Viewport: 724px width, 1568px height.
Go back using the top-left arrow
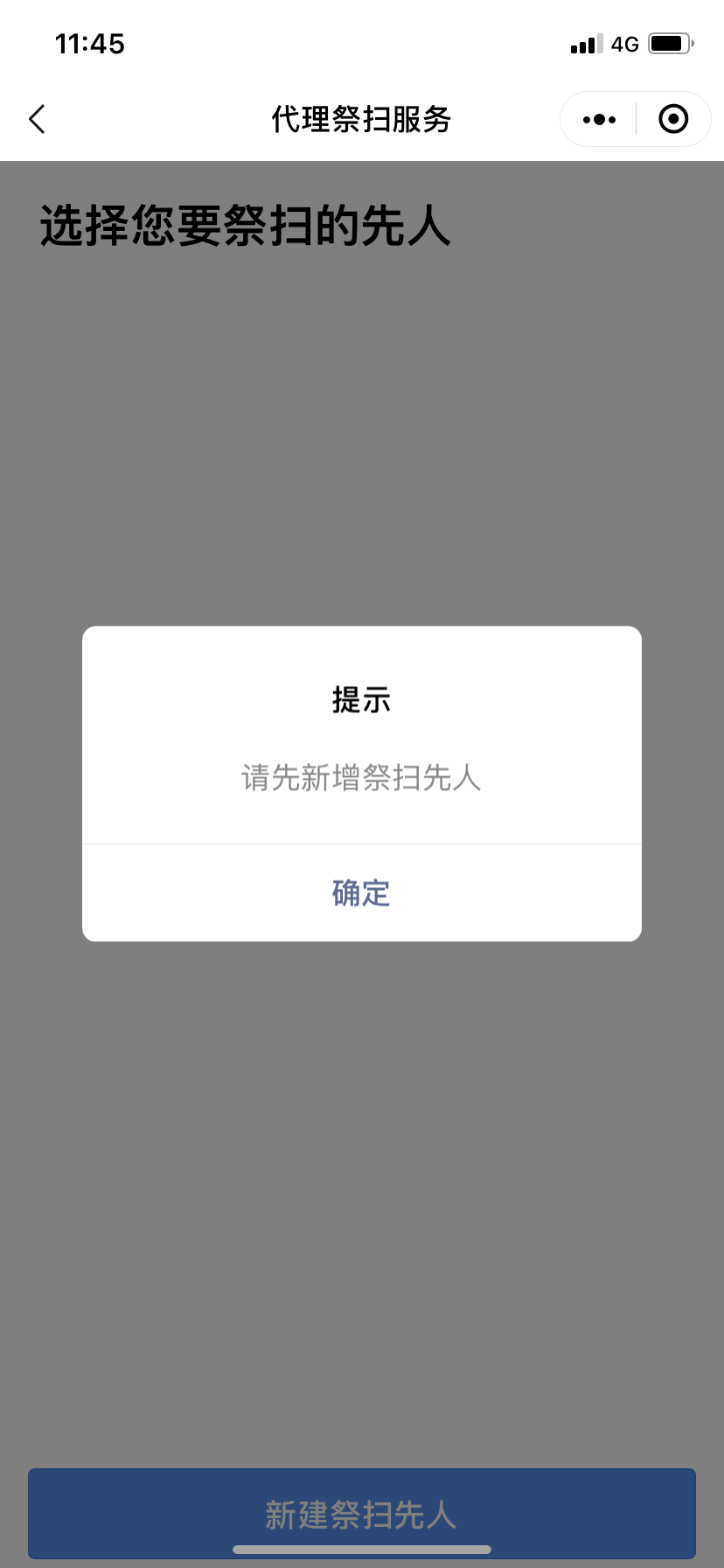coord(37,119)
